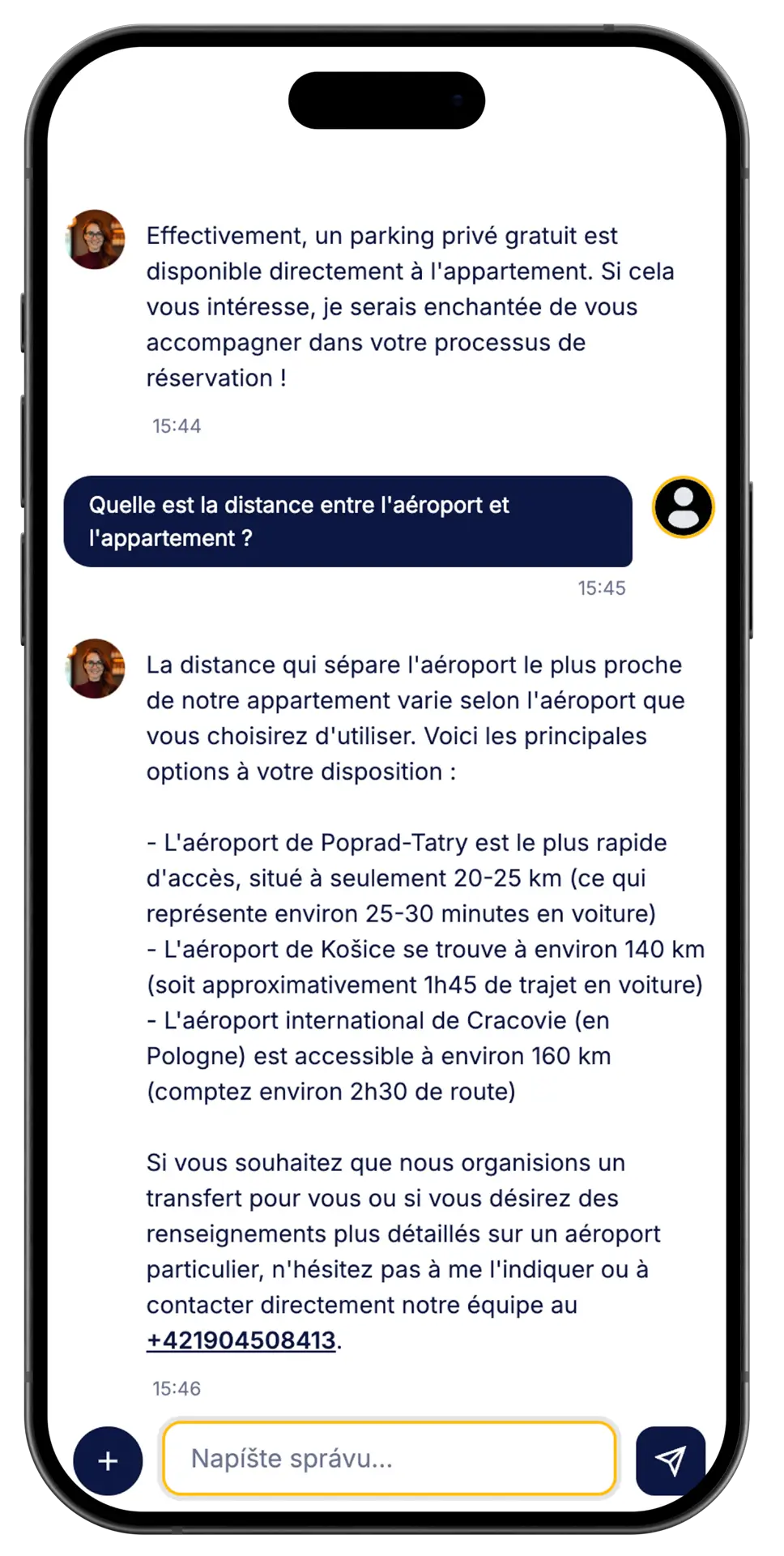784x1556 pixels.
Task: Tap the plus button to add an attachment
Action: click(x=108, y=1460)
